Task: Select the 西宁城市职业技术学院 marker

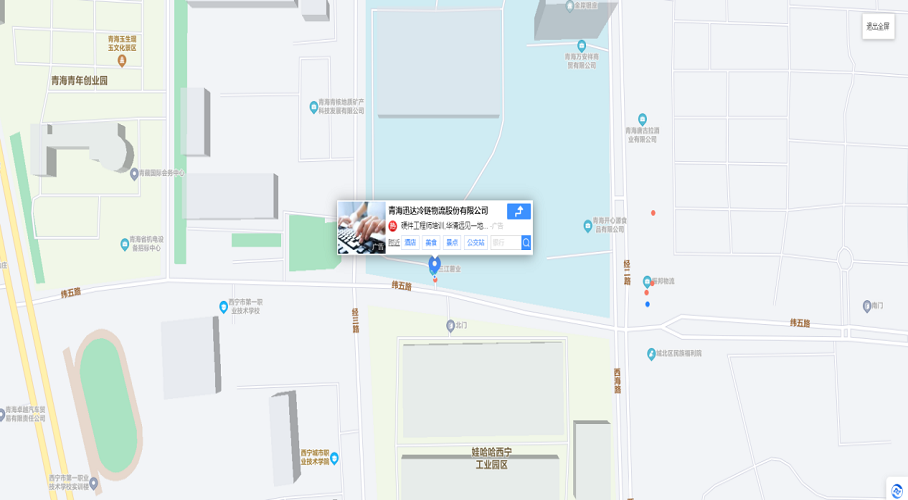Action: click(x=334, y=458)
